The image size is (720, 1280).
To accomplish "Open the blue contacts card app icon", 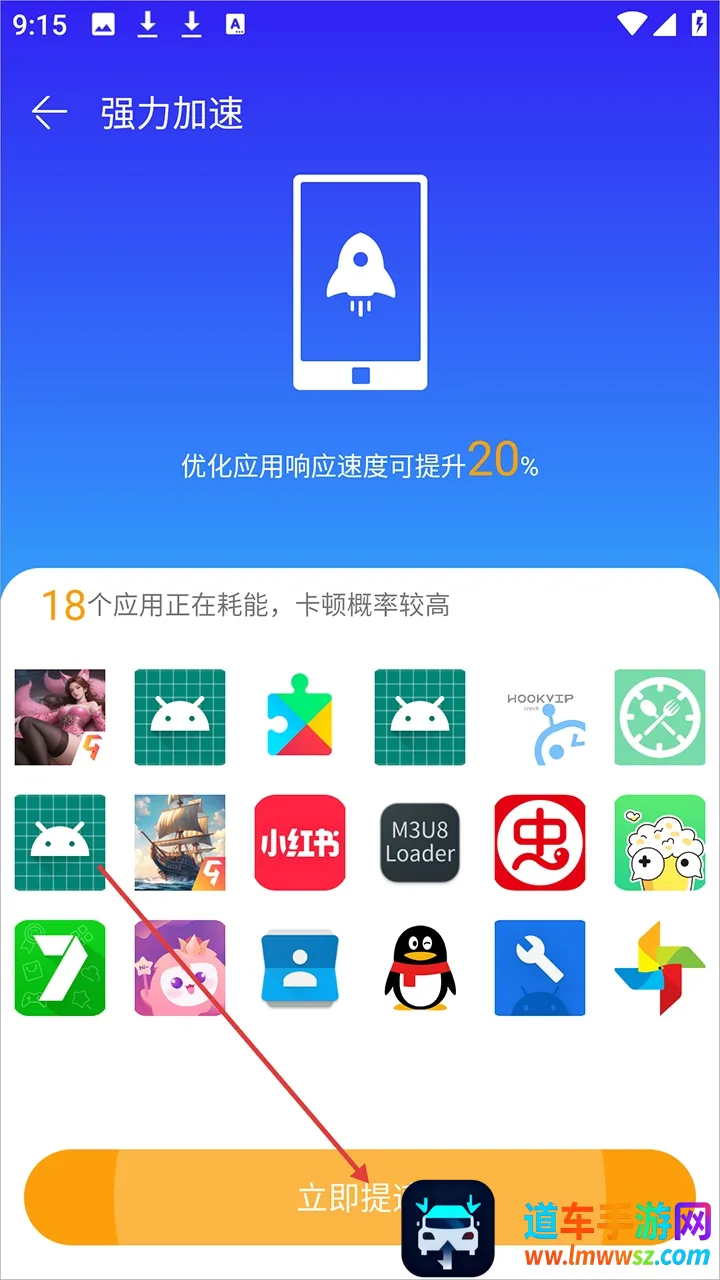I will [x=300, y=968].
